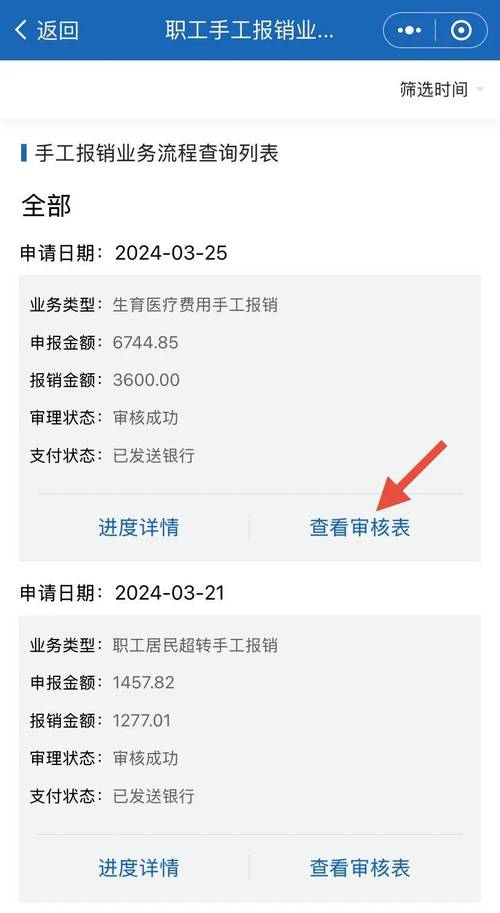This screenshot has width=500, height=913.
Task: Go back with the 返回 button
Action: [46, 30]
